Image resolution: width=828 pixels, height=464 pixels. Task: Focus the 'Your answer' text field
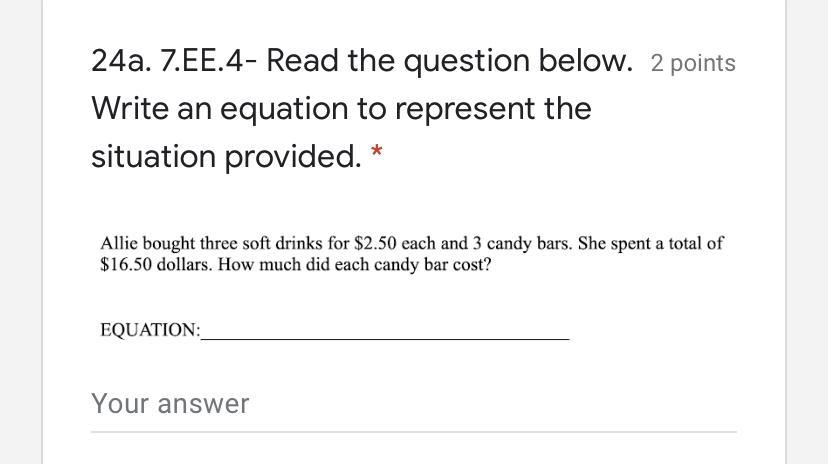413,405
